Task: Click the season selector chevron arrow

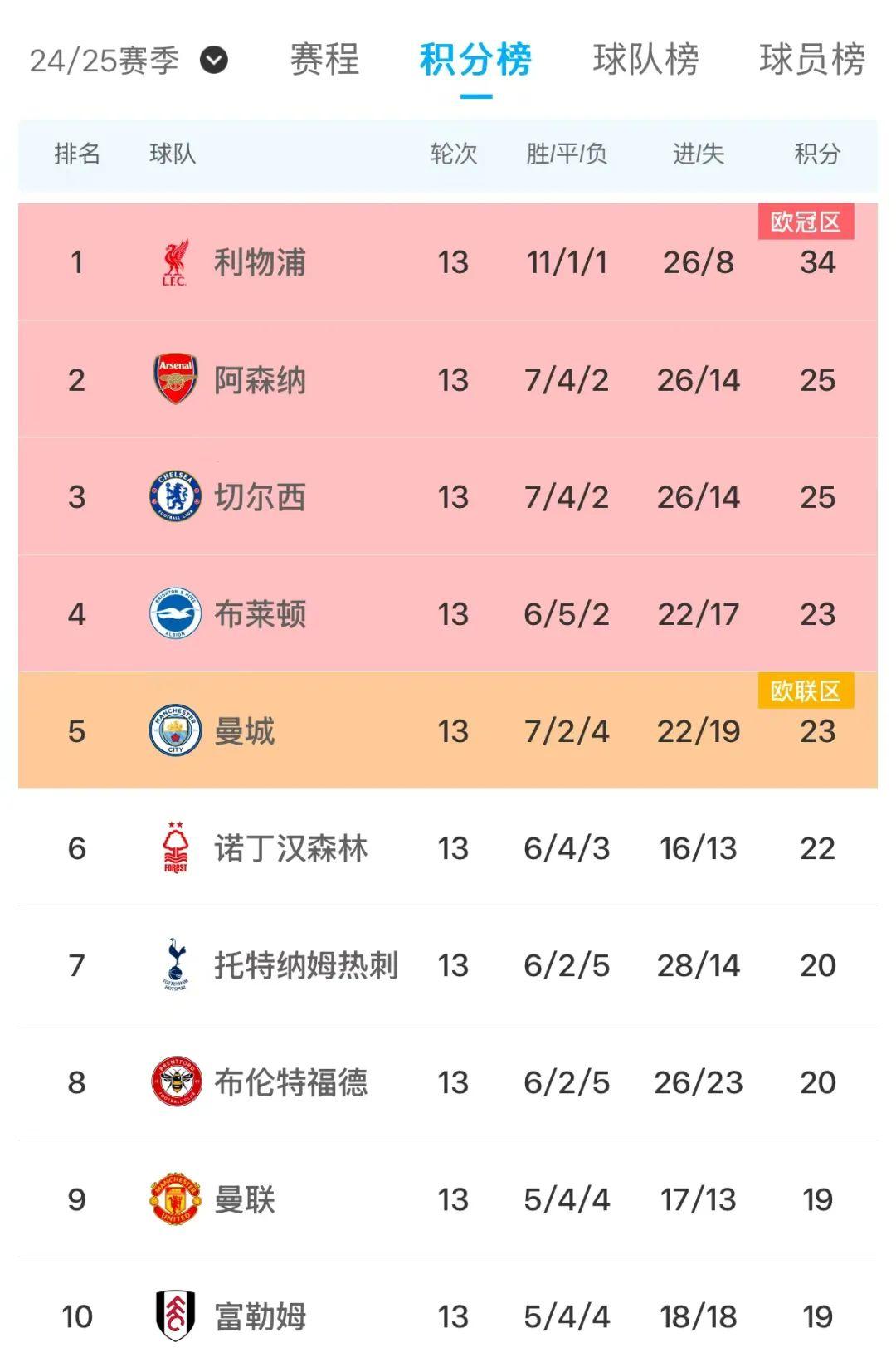Action: point(214,59)
